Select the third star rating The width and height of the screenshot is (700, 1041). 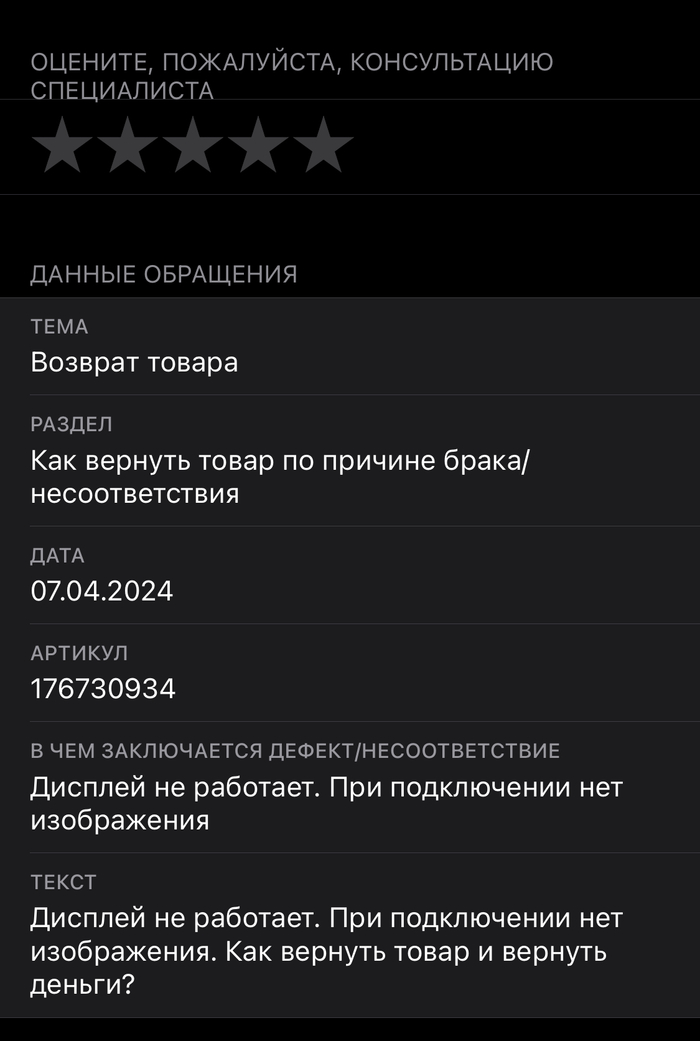(x=193, y=146)
